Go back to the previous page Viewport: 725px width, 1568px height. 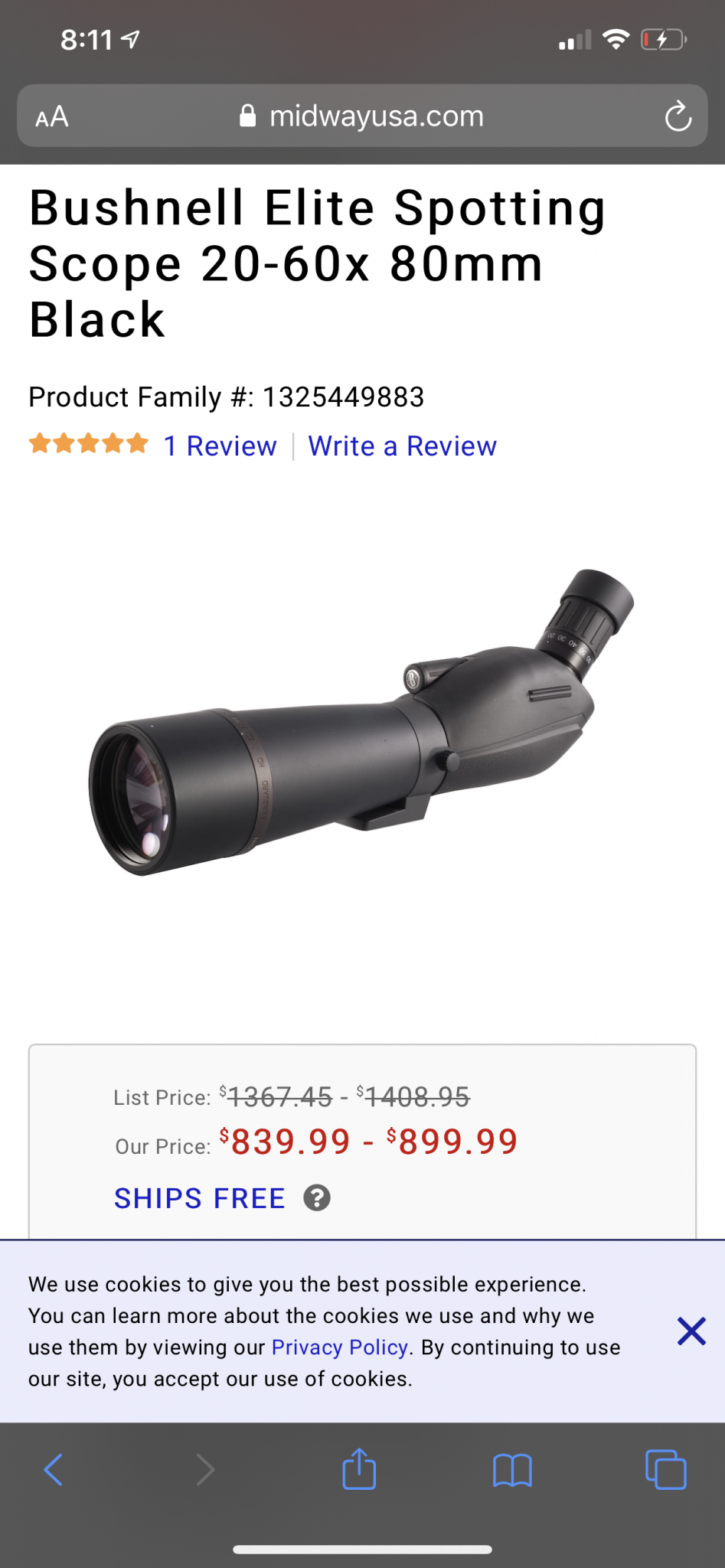pyautogui.click(x=54, y=1469)
